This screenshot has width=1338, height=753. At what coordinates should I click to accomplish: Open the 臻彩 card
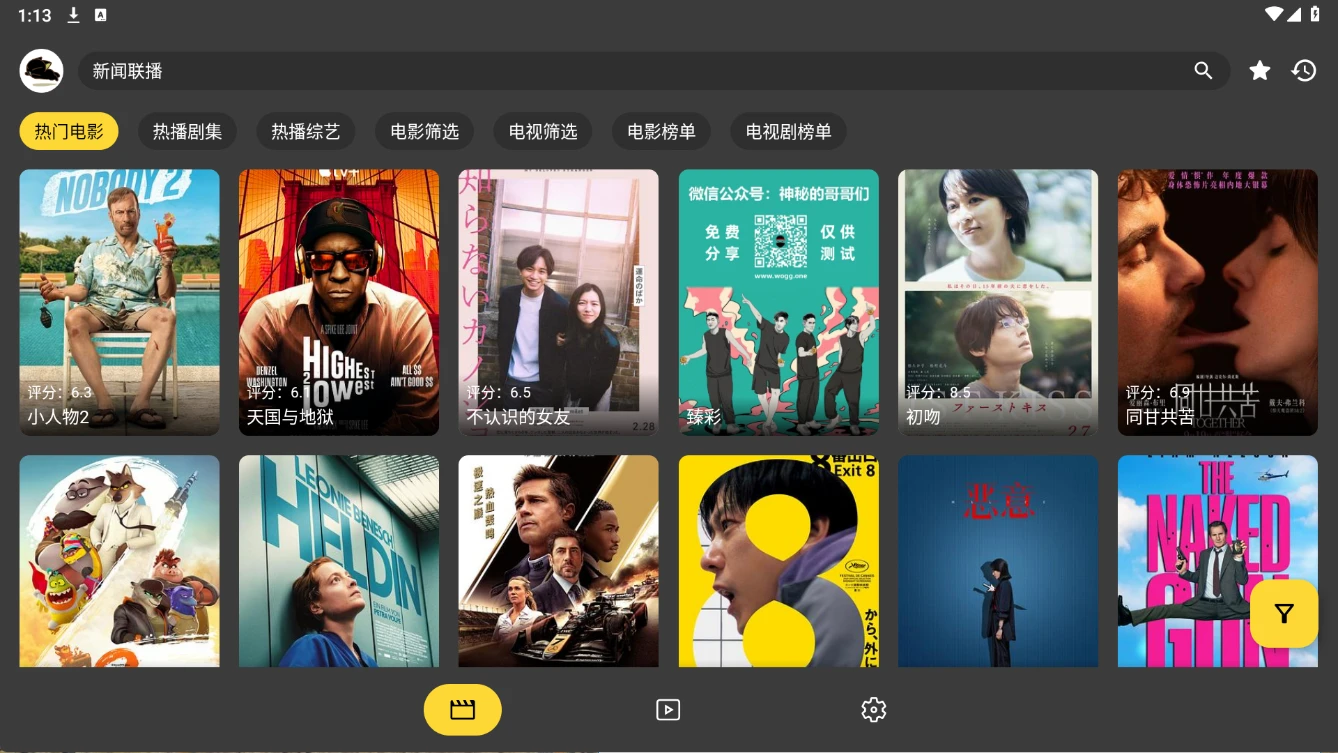click(779, 302)
